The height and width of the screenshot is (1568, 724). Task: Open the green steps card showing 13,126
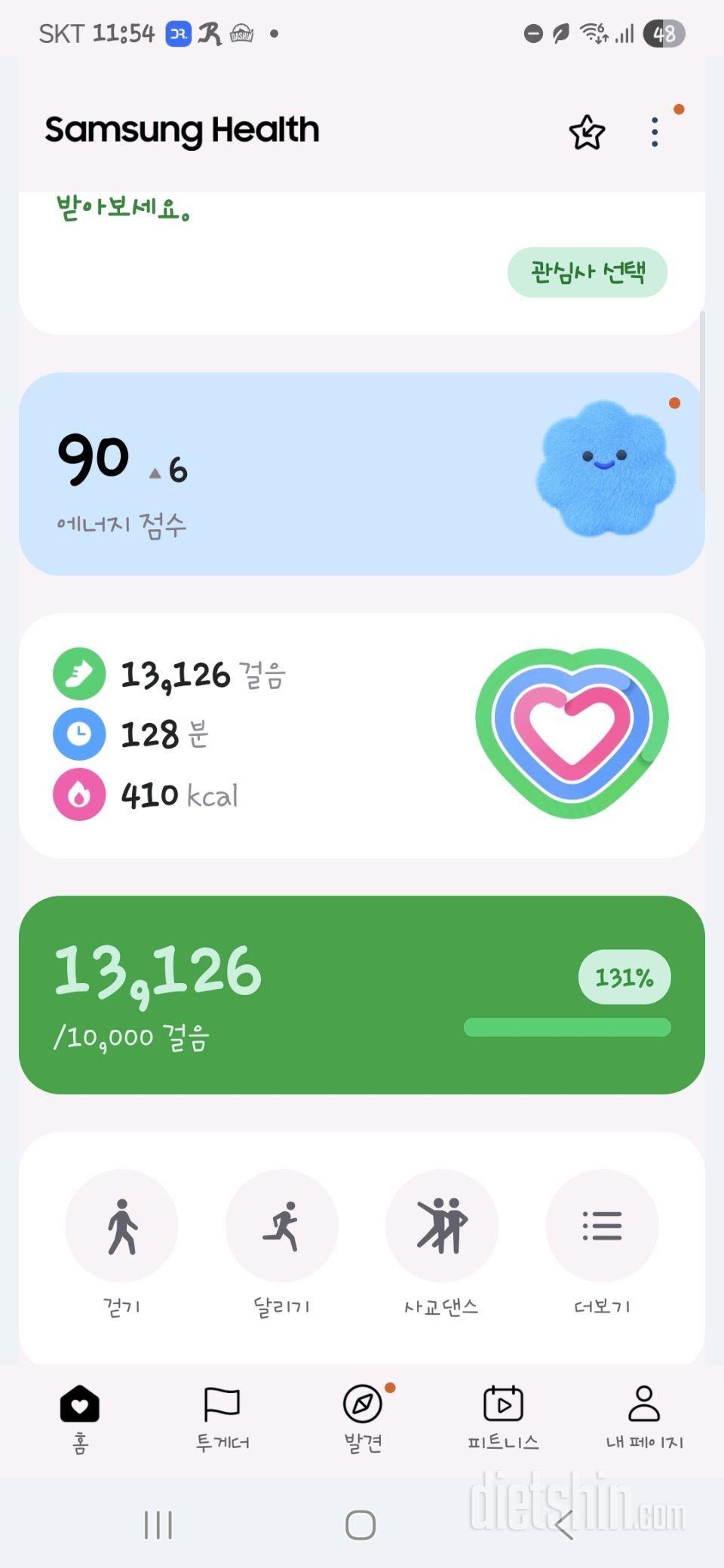point(362,994)
